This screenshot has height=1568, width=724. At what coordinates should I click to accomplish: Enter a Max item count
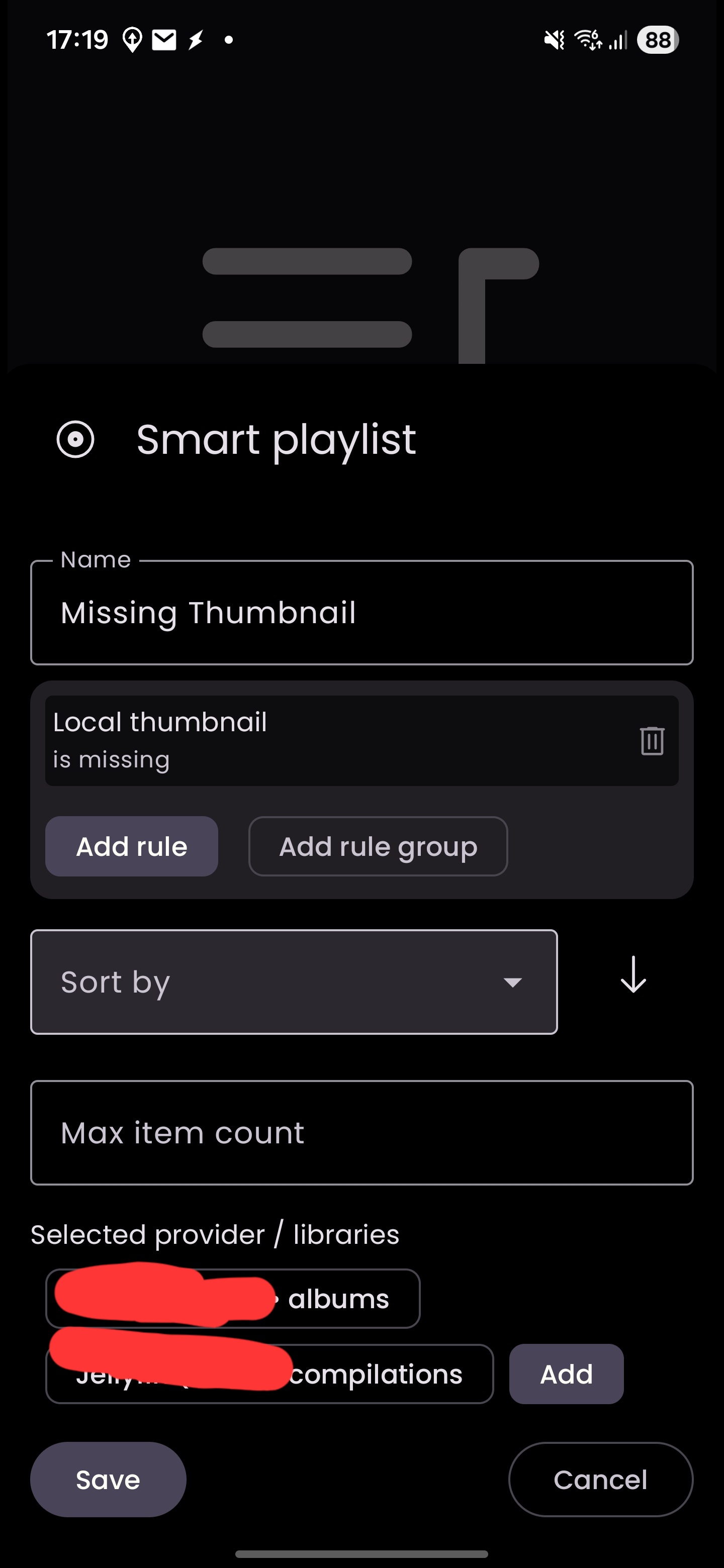coord(361,1133)
